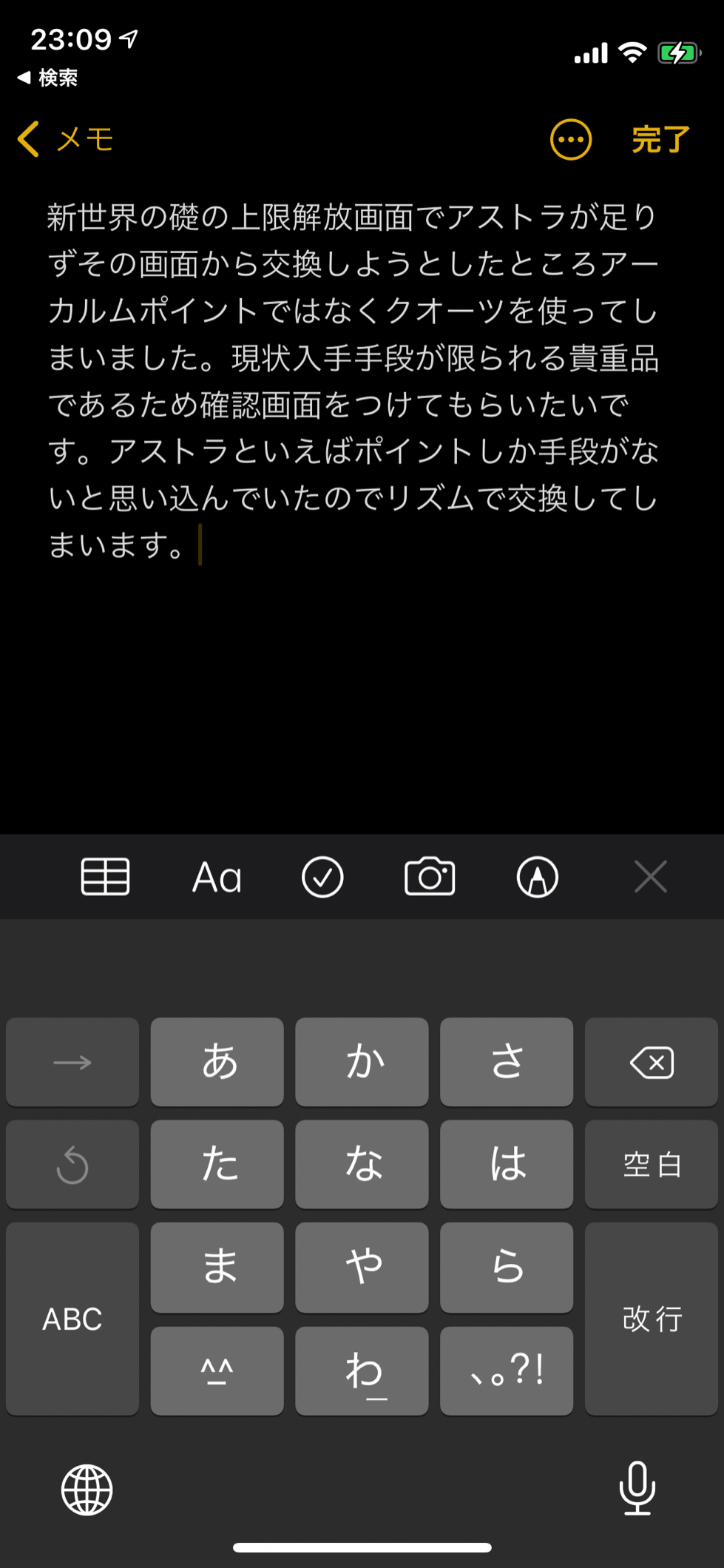Close the formatting toolbar
The width and height of the screenshot is (724, 1568).
coord(650,877)
